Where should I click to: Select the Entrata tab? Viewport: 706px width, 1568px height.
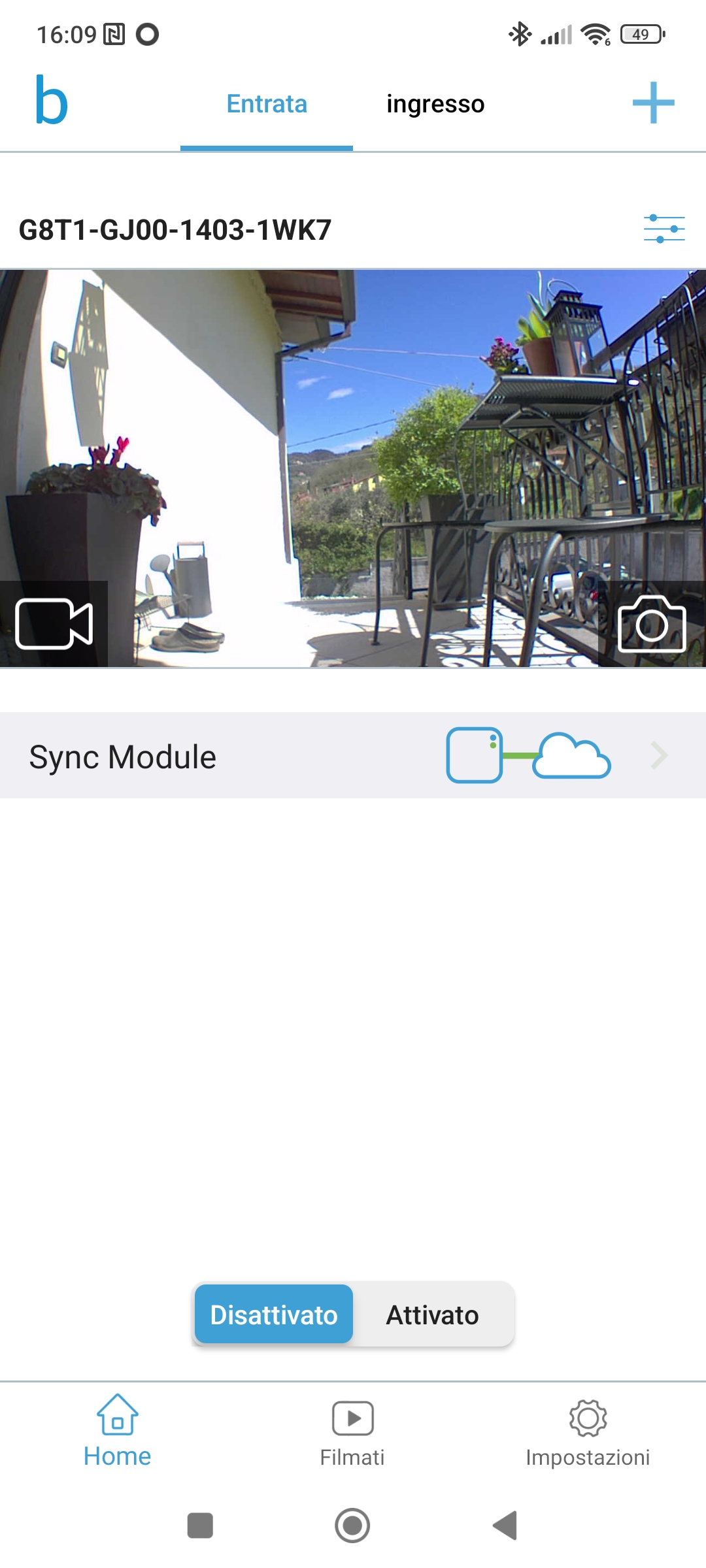pos(267,105)
